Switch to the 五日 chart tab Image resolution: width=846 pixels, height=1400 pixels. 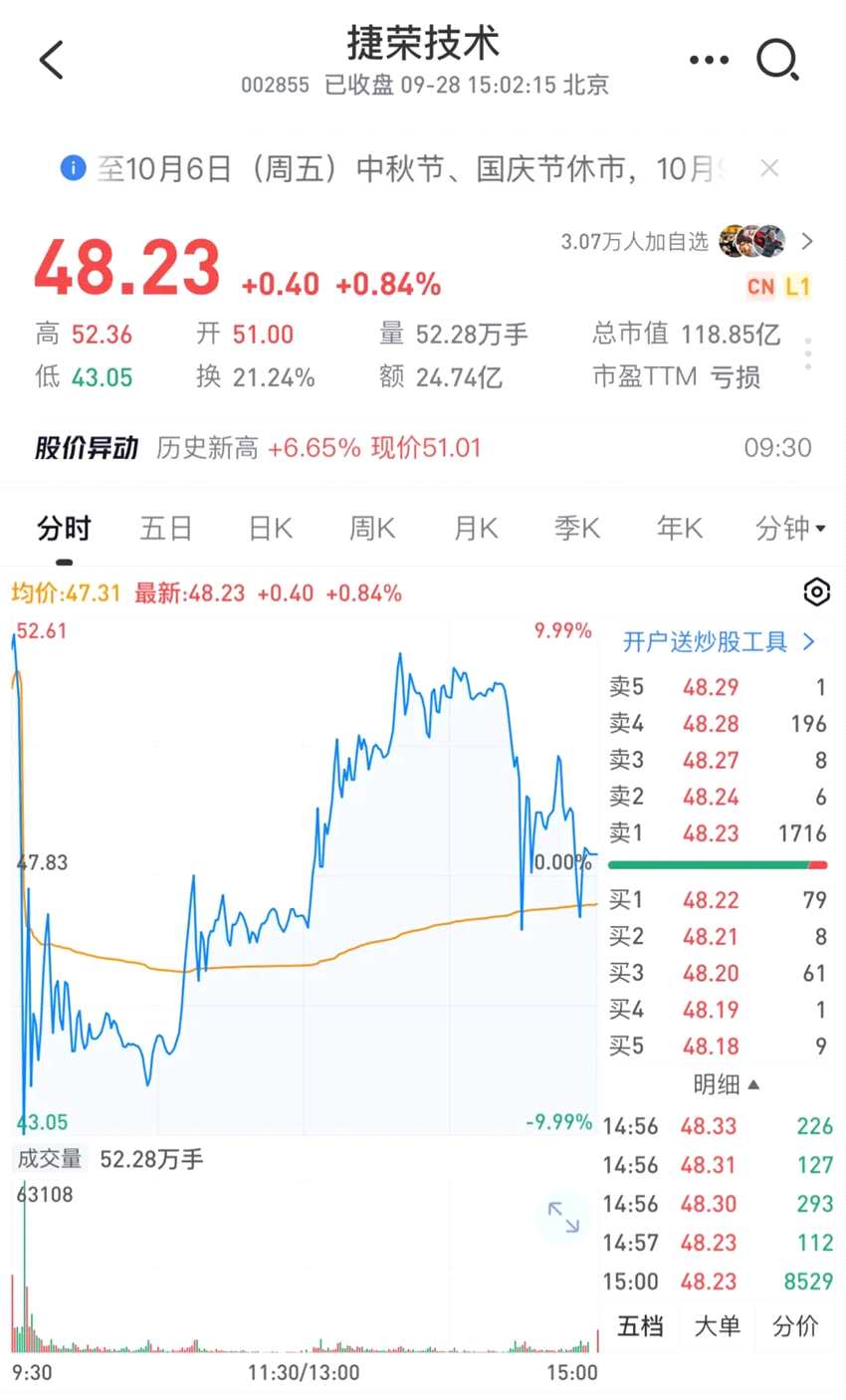pyautogui.click(x=166, y=528)
